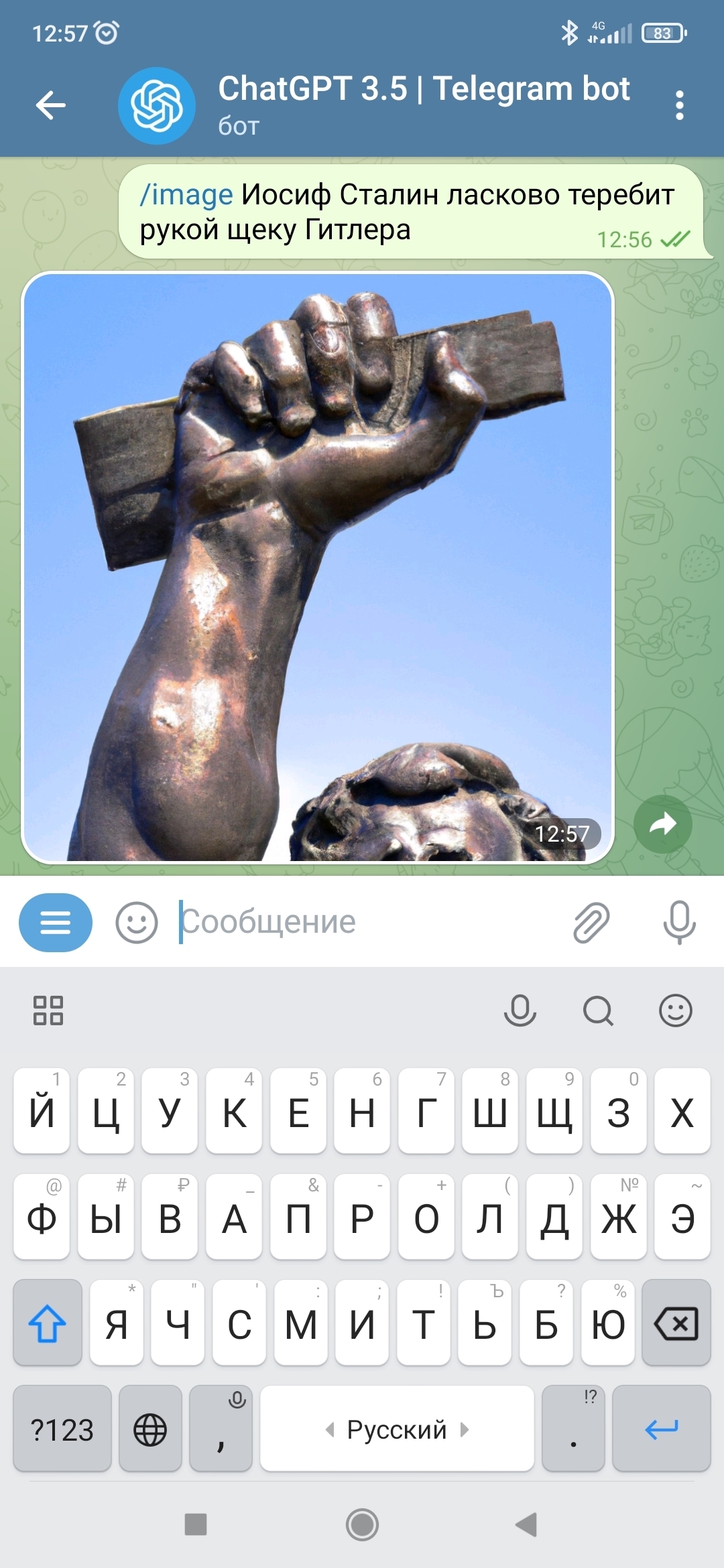
Task: Open the keyboard tools grid icon
Action: click(x=48, y=1010)
